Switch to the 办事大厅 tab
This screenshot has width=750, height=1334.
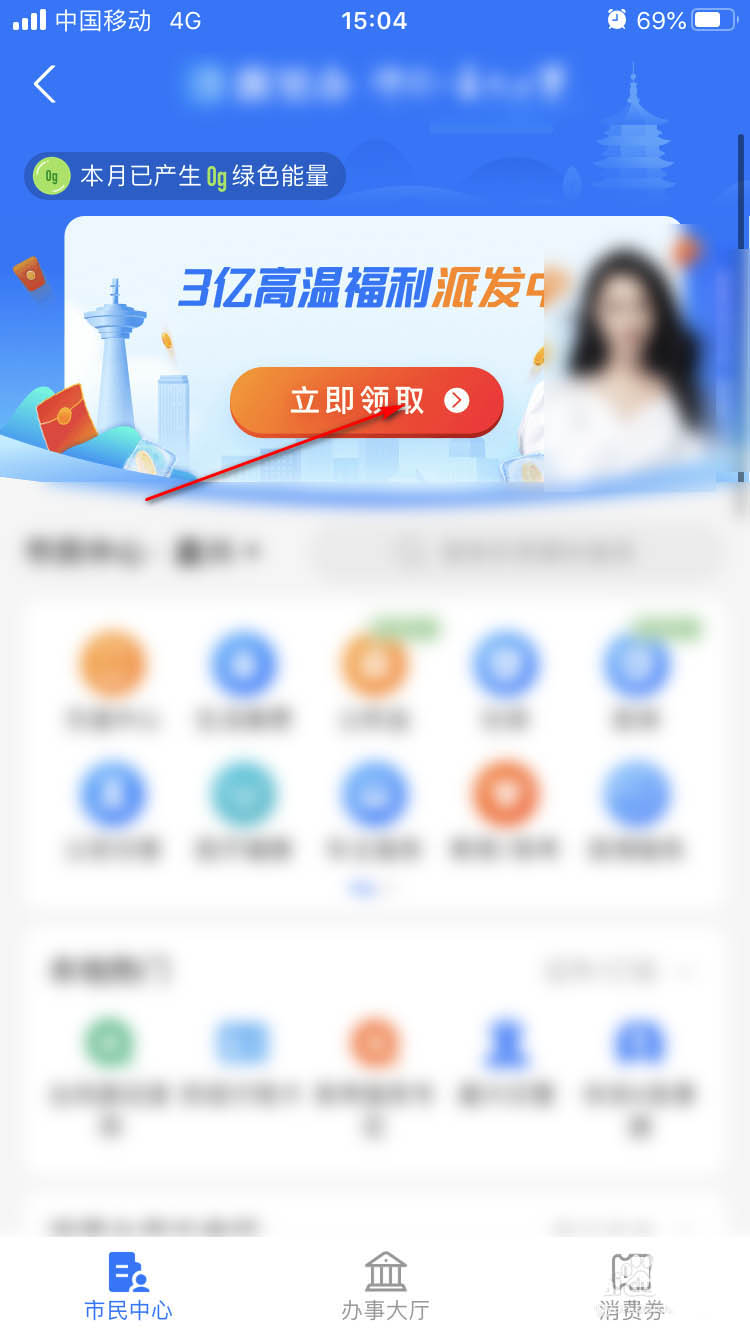(x=385, y=1286)
